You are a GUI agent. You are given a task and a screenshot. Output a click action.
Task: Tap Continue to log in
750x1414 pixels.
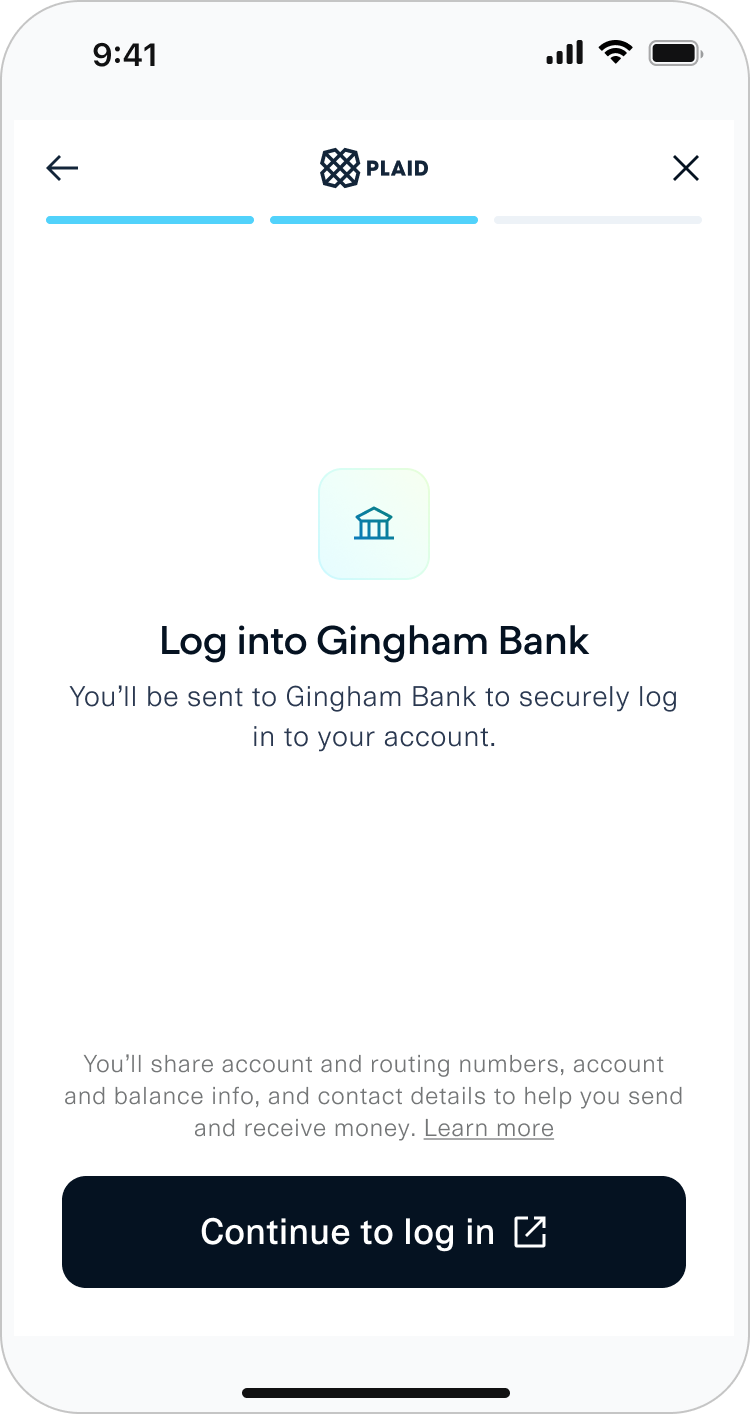coord(374,1232)
